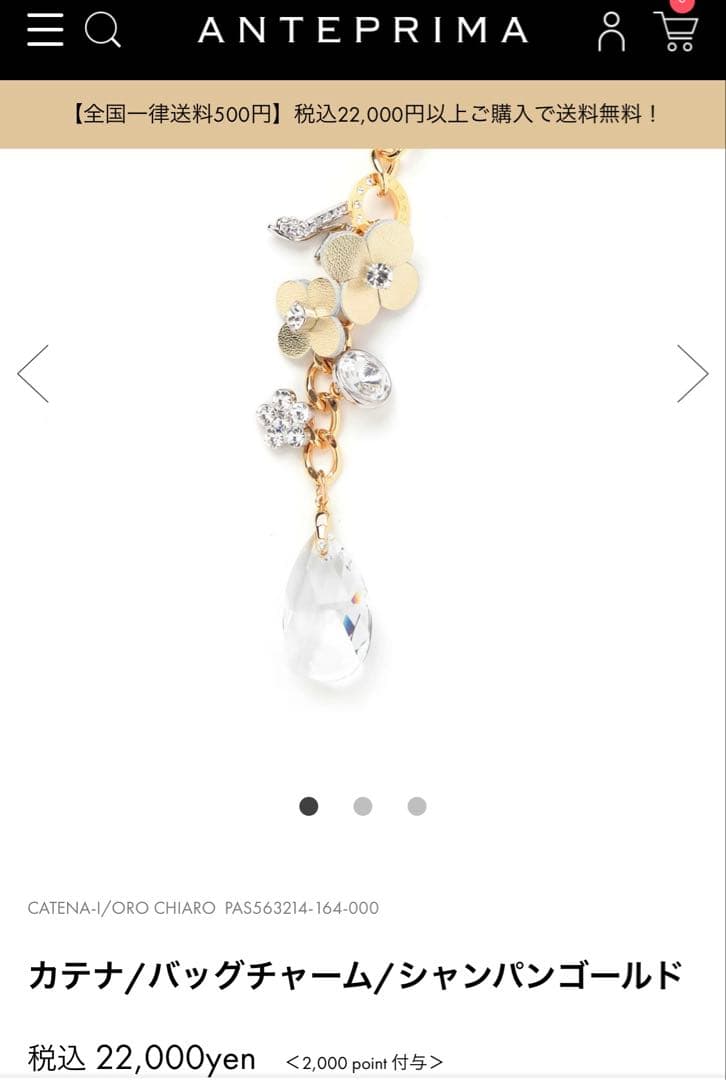Viewport: 726px width, 1080px height.
Task: Click the ANTEPRIMA logo
Action: click(363, 31)
